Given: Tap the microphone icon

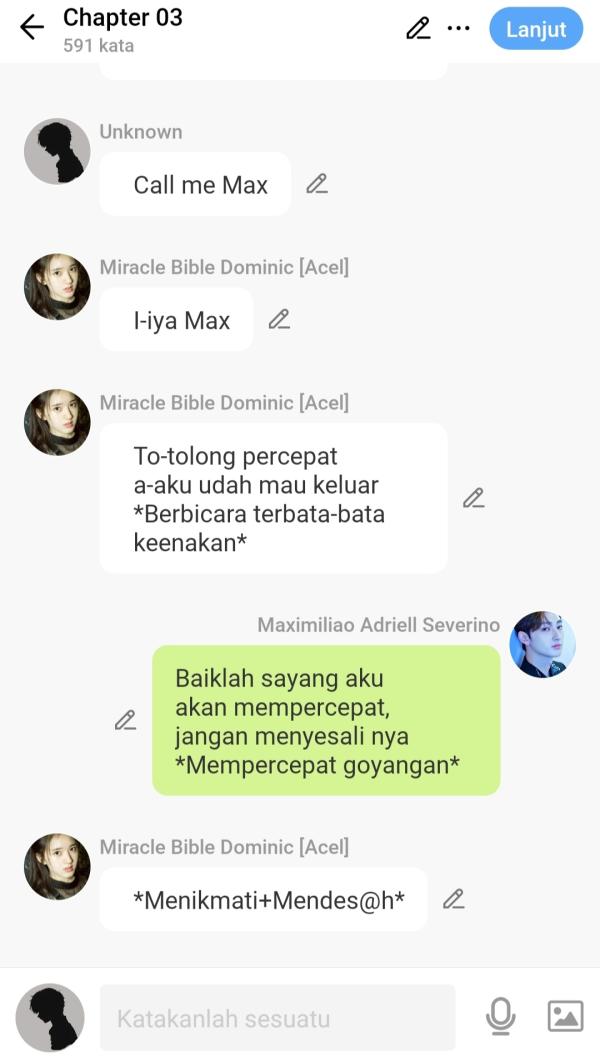Looking at the screenshot, I should pyautogui.click(x=500, y=1017).
